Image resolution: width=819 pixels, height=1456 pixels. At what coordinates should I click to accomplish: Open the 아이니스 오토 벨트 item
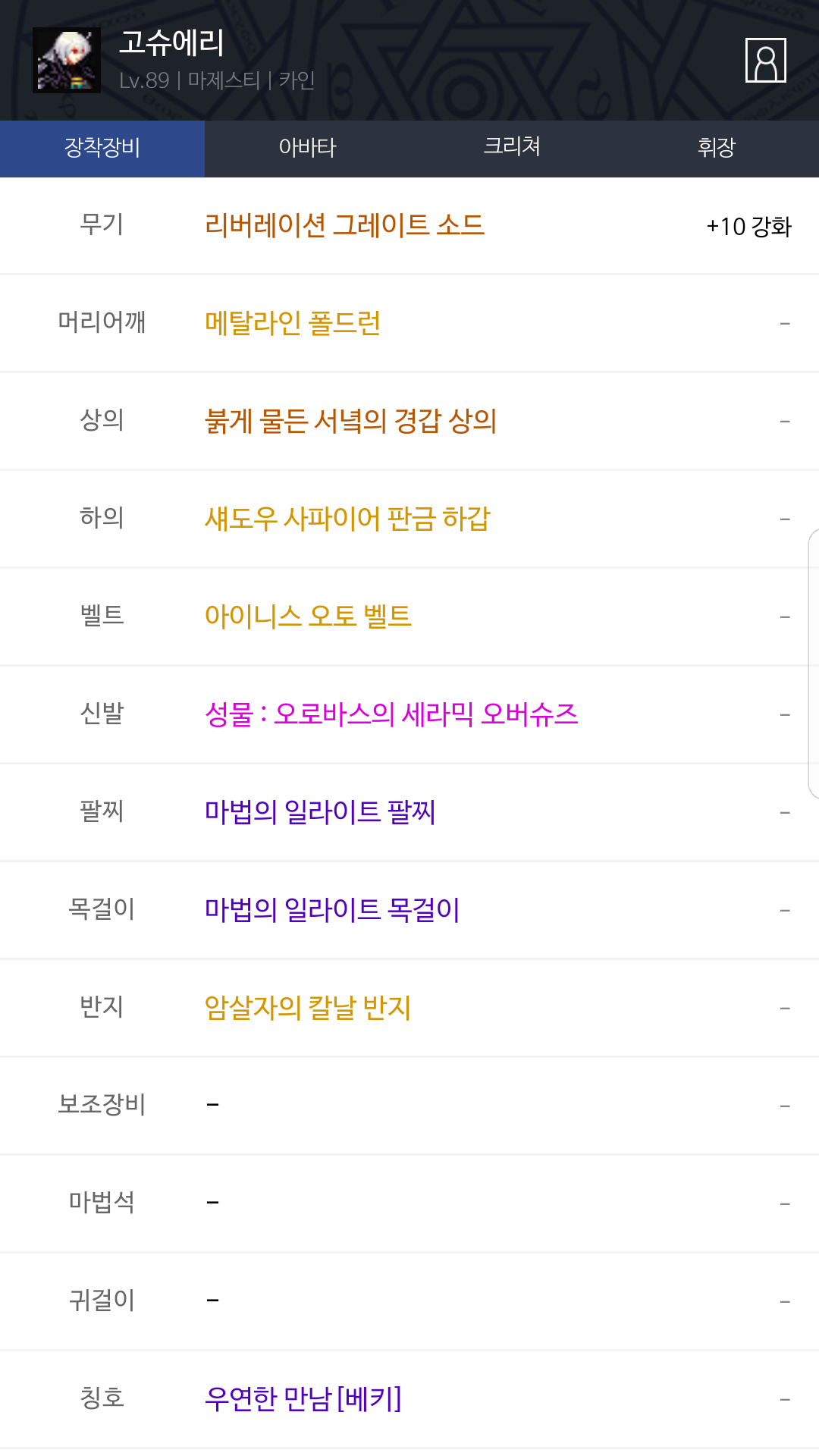point(308,617)
